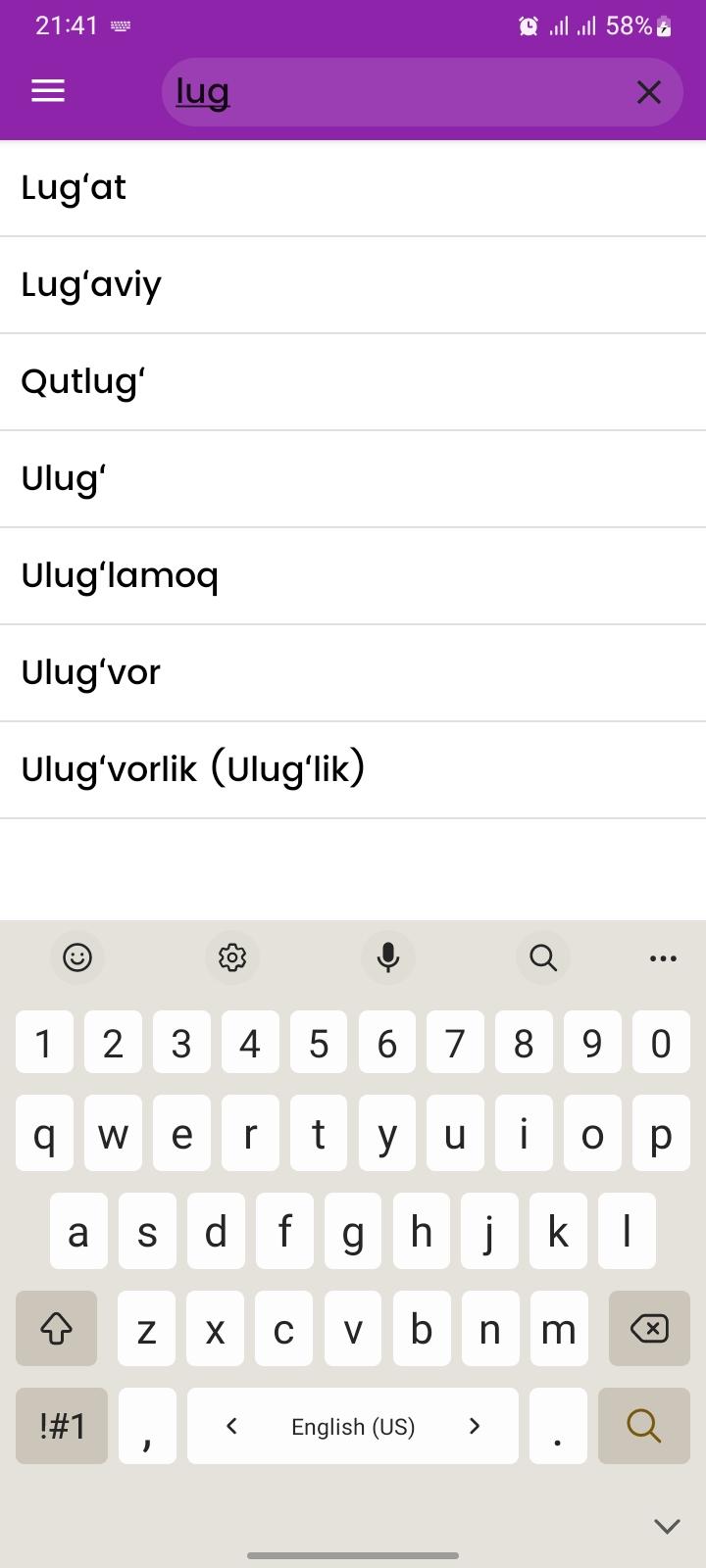Tap the keyboard backspace key
The image size is (706, 1568).
649,1329
